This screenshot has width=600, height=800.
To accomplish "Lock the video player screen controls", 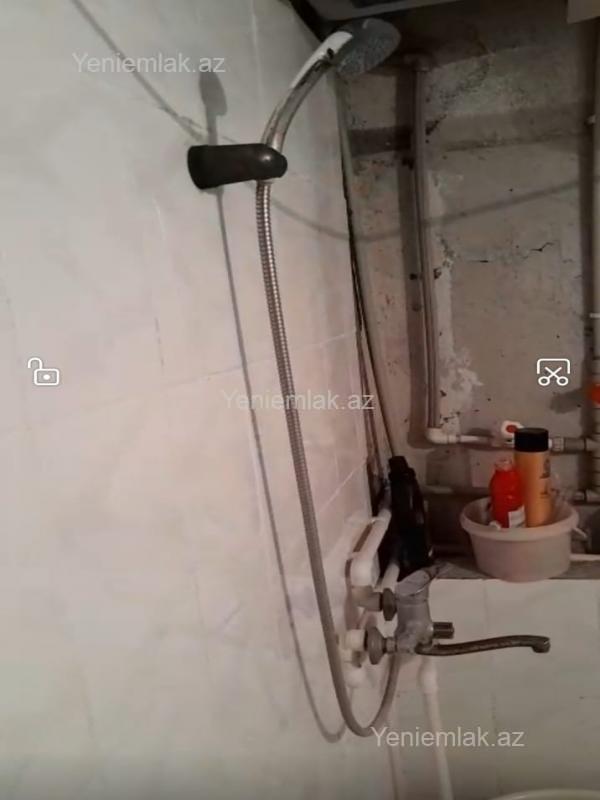I will pyautogui.click(x=43, y=372).
